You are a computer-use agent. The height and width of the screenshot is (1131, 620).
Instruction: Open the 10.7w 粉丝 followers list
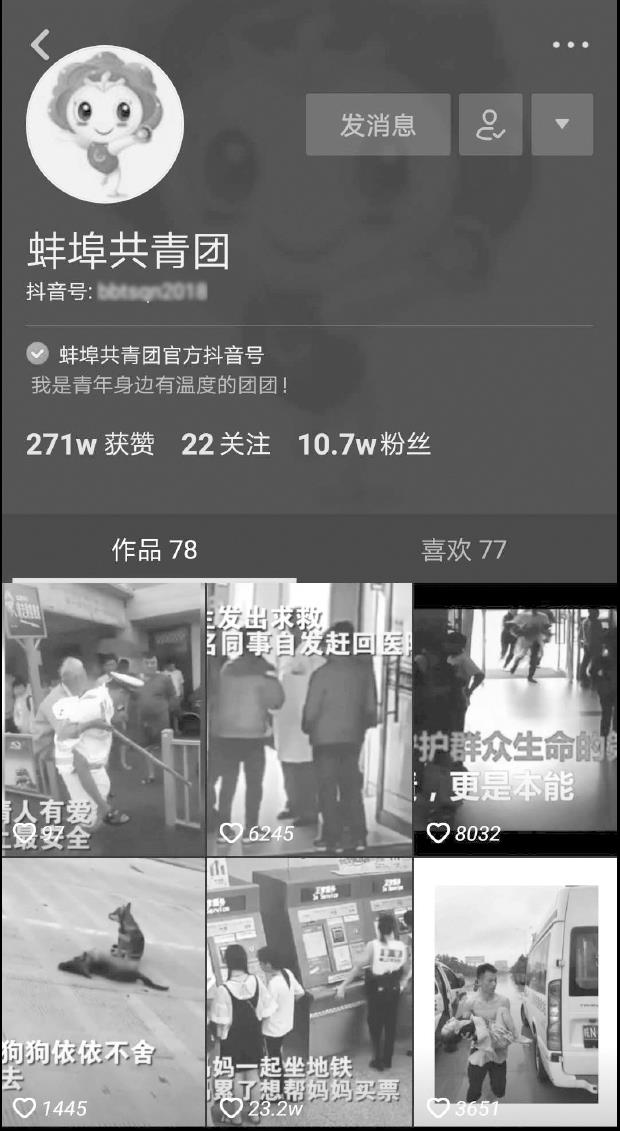click(364, 444)
